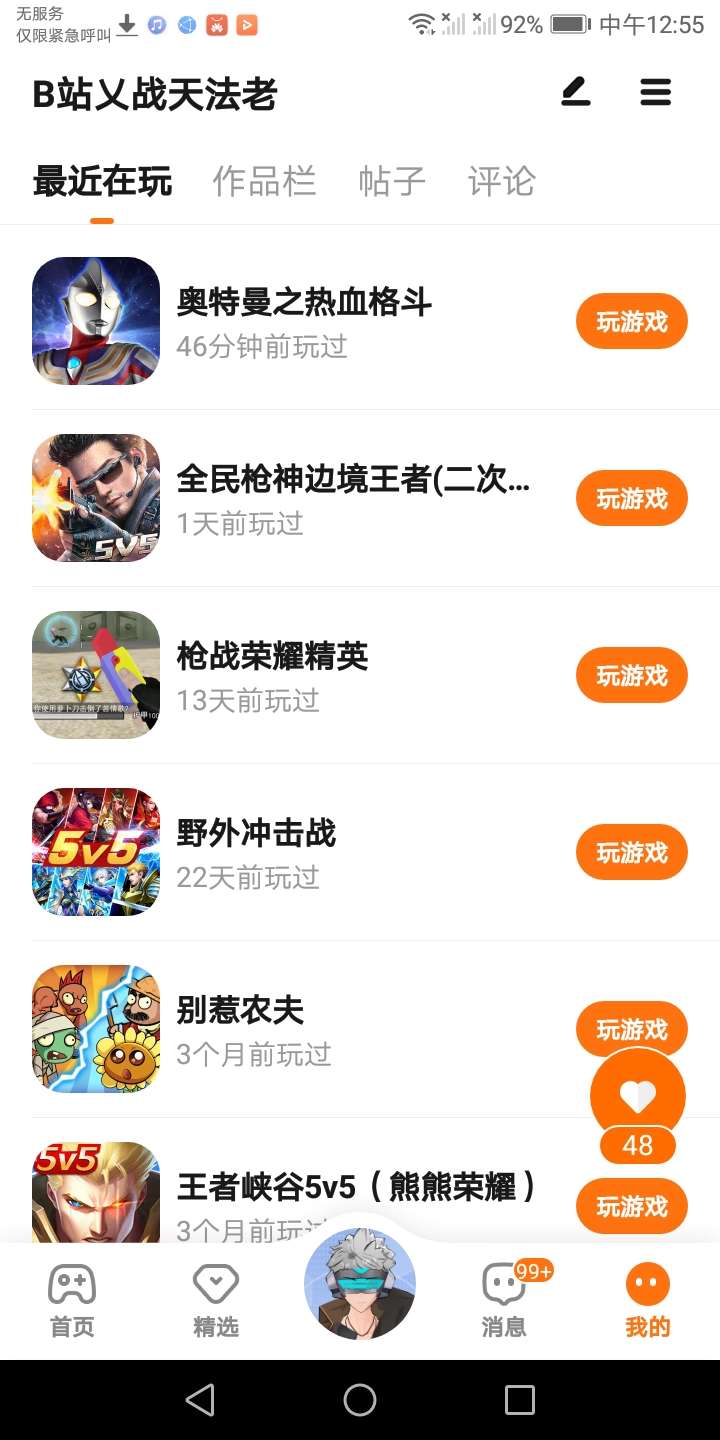Tap 玩游戏 for 全民枪神边境王者
Image resolution: width=720 pixels, height=1440 pixels.
[631, 498]
